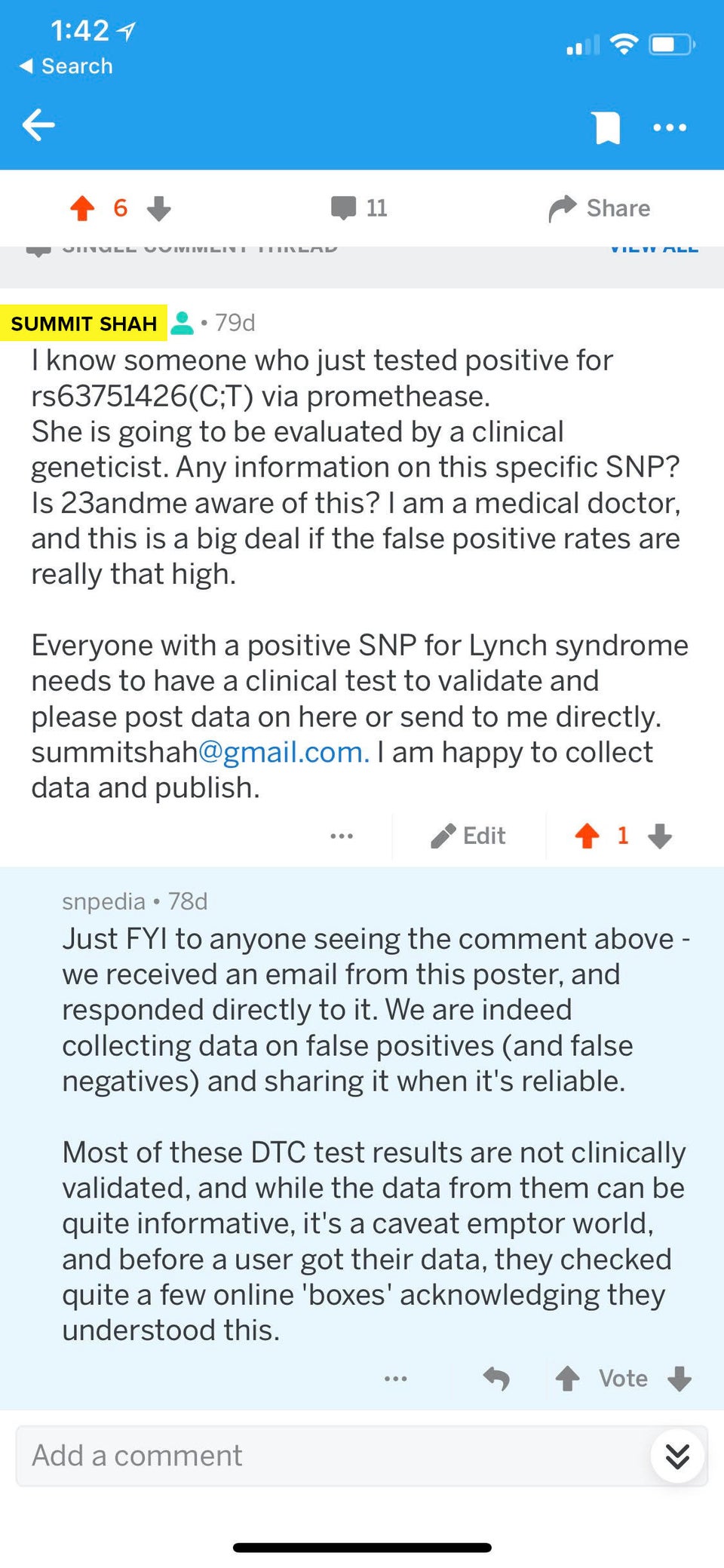The height and width of the screenshot is (1568, 724).
Task: Open the three-dot overflow menu in header
Action: click(x=670, y=127)
